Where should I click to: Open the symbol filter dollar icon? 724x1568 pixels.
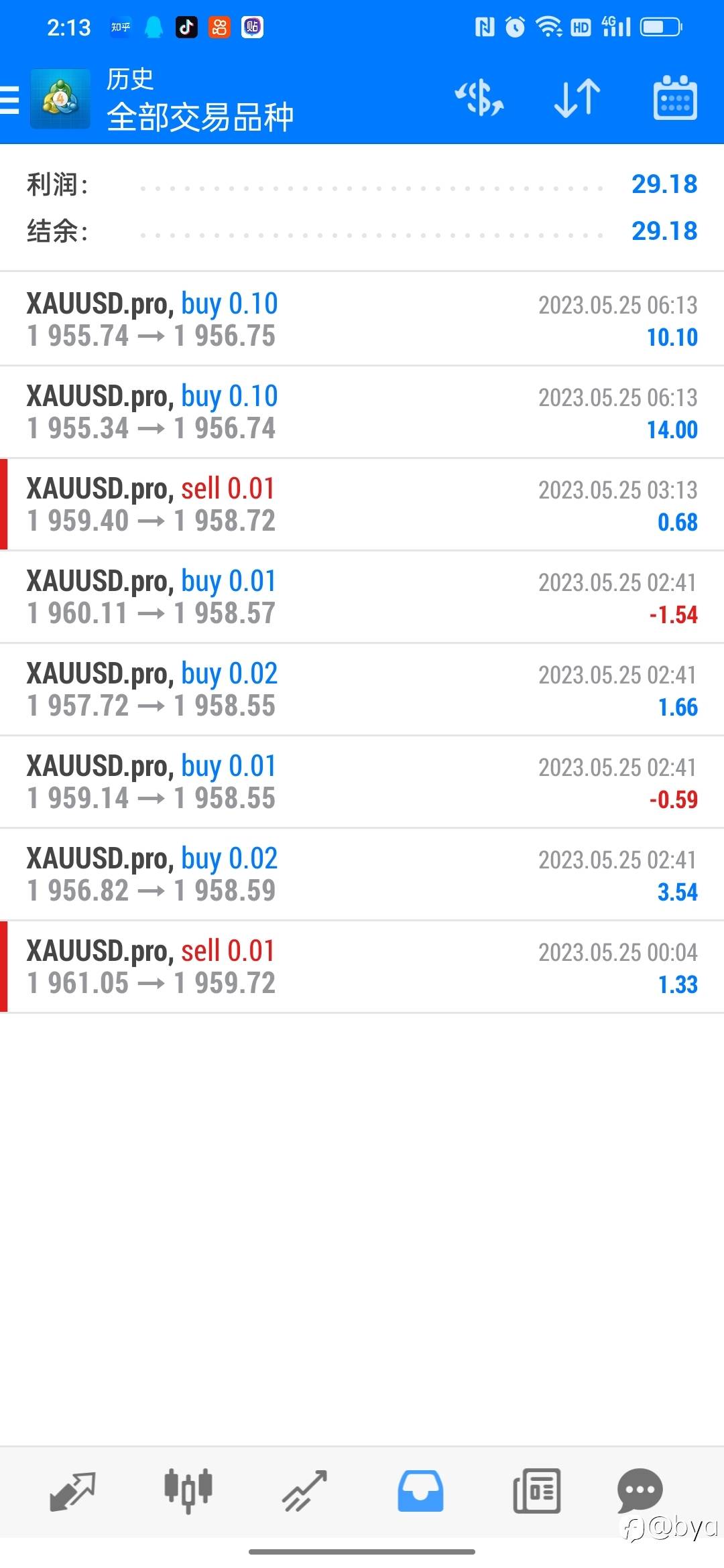(479, 98)
